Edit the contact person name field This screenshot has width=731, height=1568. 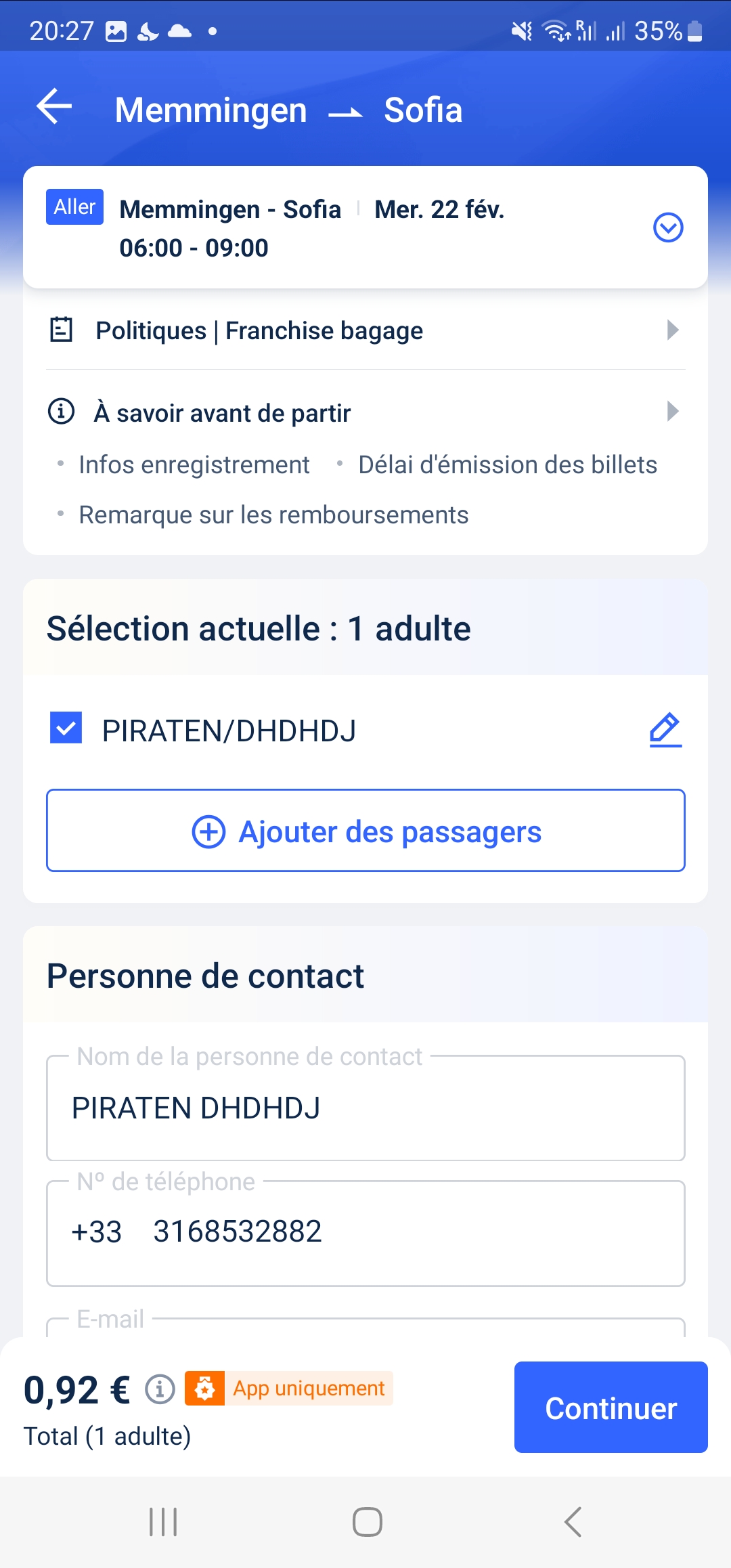(x=365, y=1108)
